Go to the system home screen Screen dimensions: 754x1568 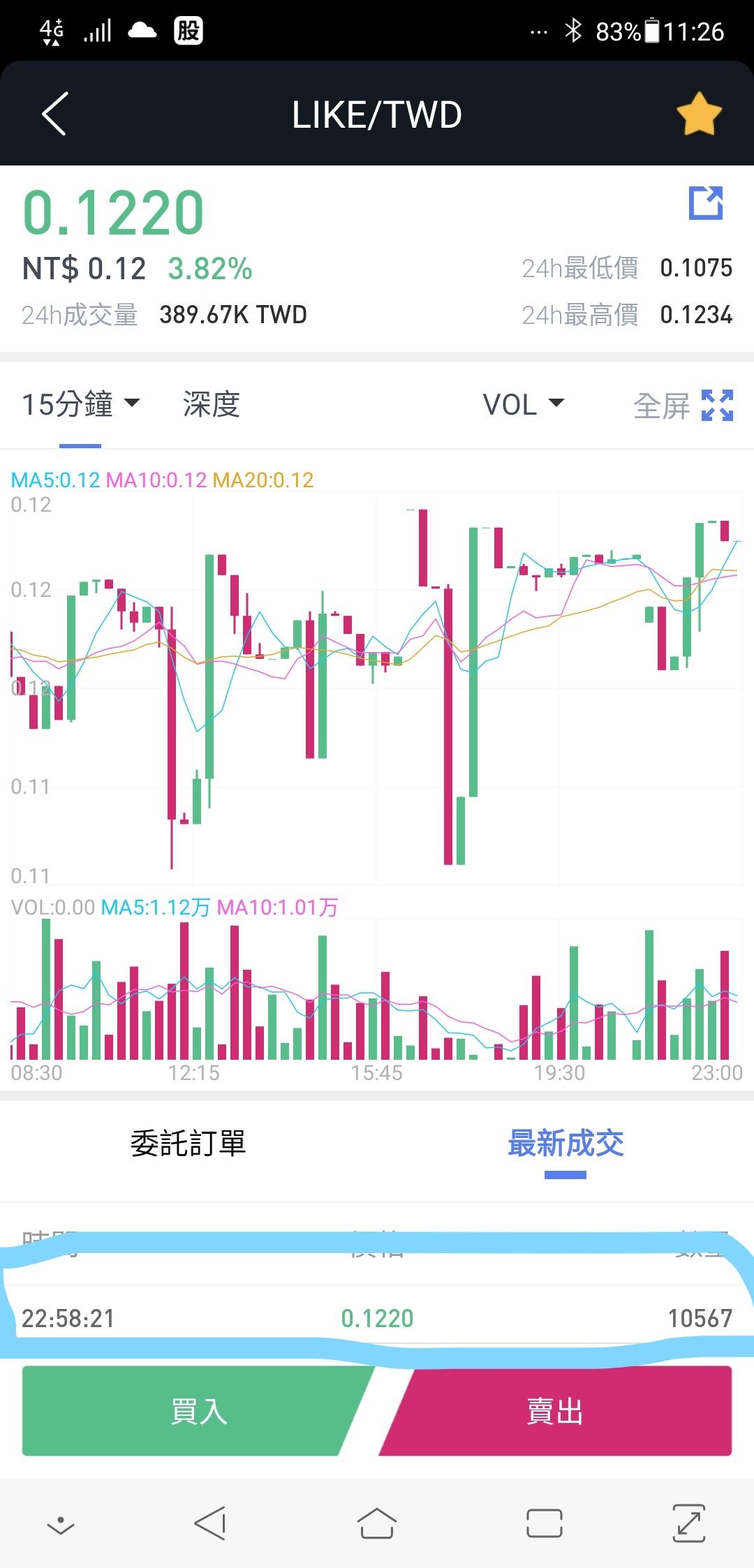click(377, 1523)
